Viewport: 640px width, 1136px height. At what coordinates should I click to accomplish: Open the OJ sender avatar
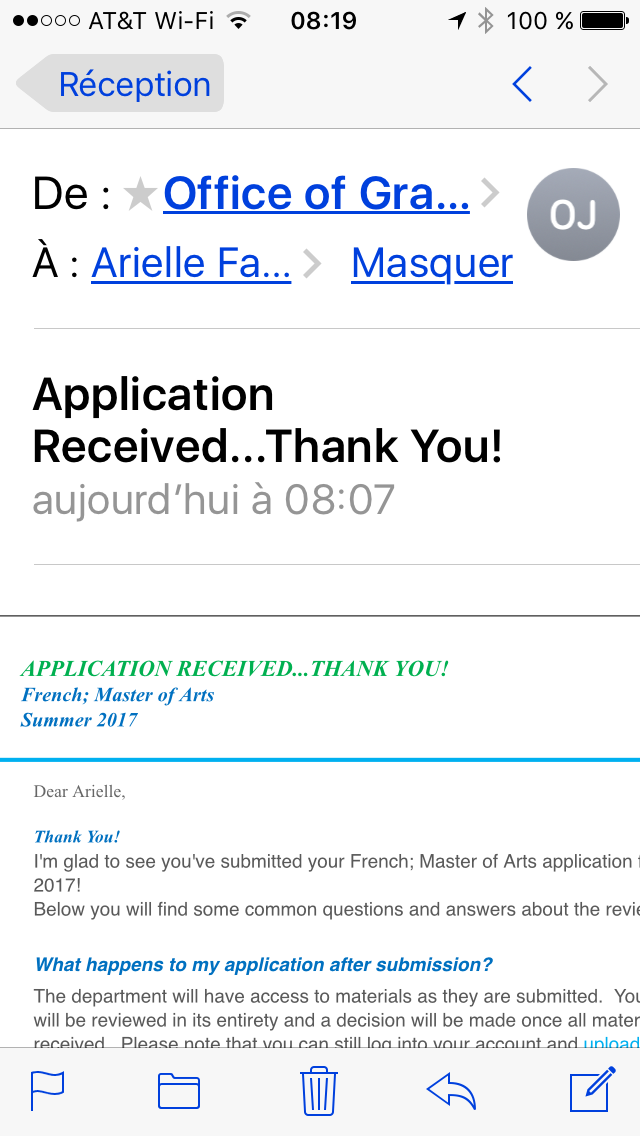pos(573,215)
